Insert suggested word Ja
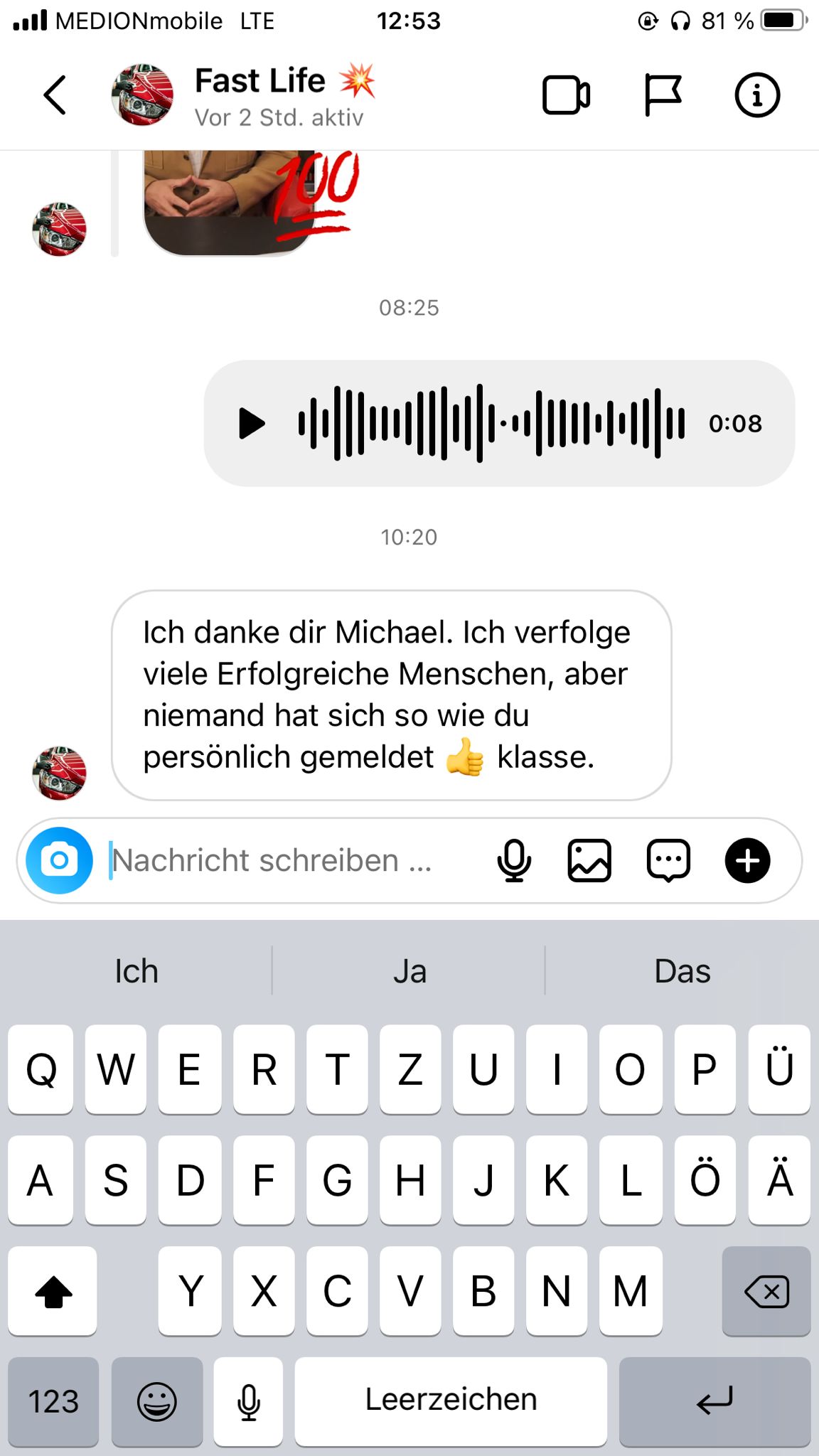This screenshot has height=1456, width=819. [x=409, y=971]
